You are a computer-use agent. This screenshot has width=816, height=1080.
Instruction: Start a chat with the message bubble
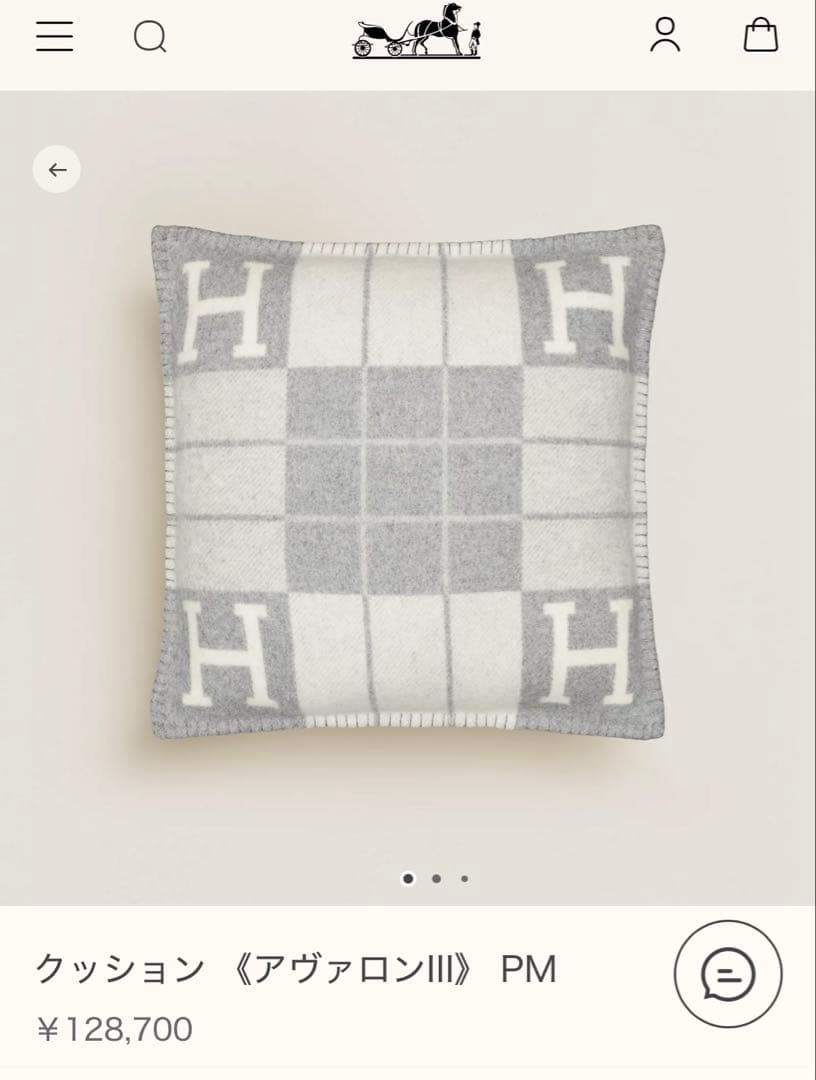pos(727,974)
